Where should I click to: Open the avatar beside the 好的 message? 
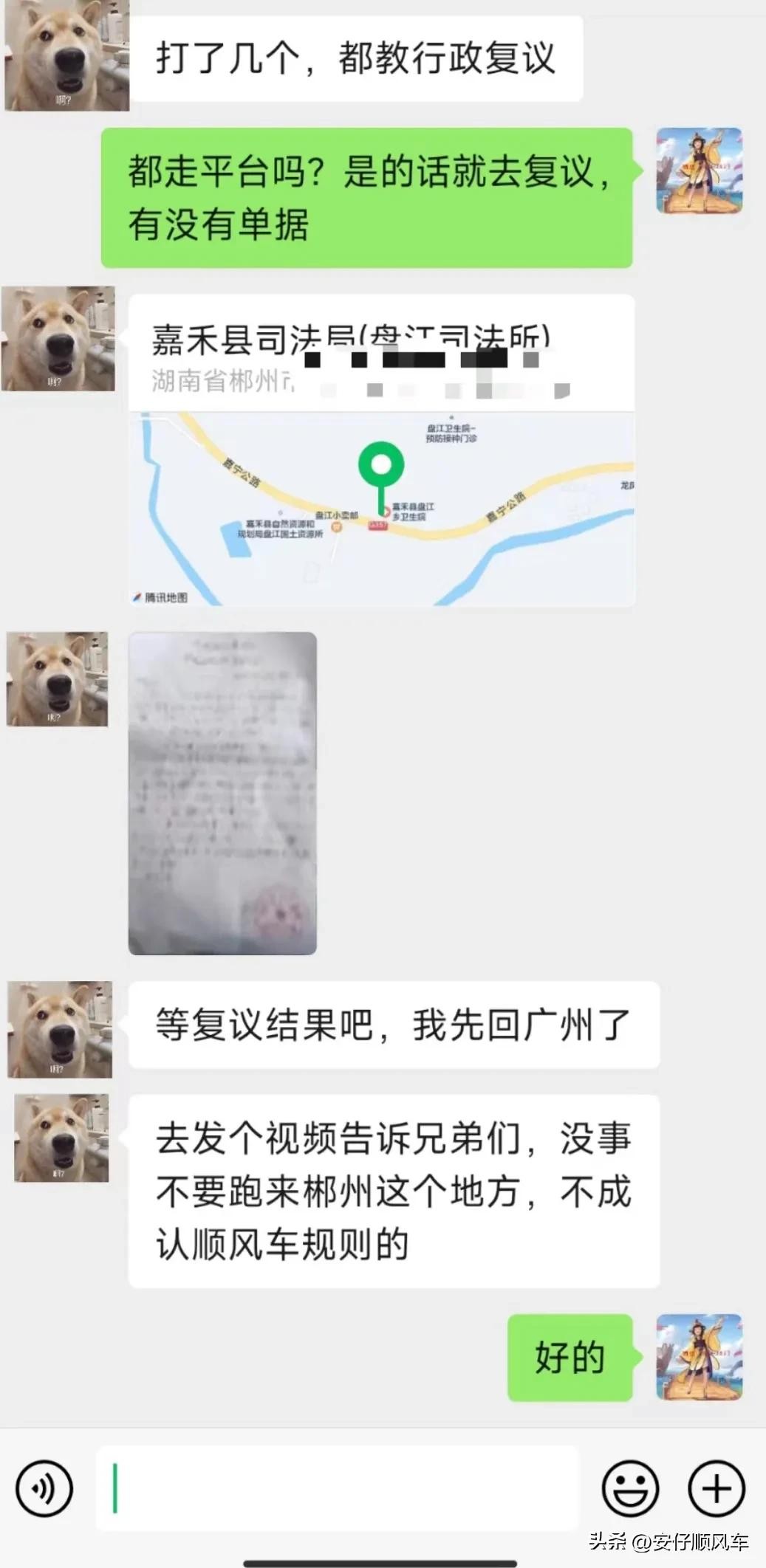(x=699, y=1357)
